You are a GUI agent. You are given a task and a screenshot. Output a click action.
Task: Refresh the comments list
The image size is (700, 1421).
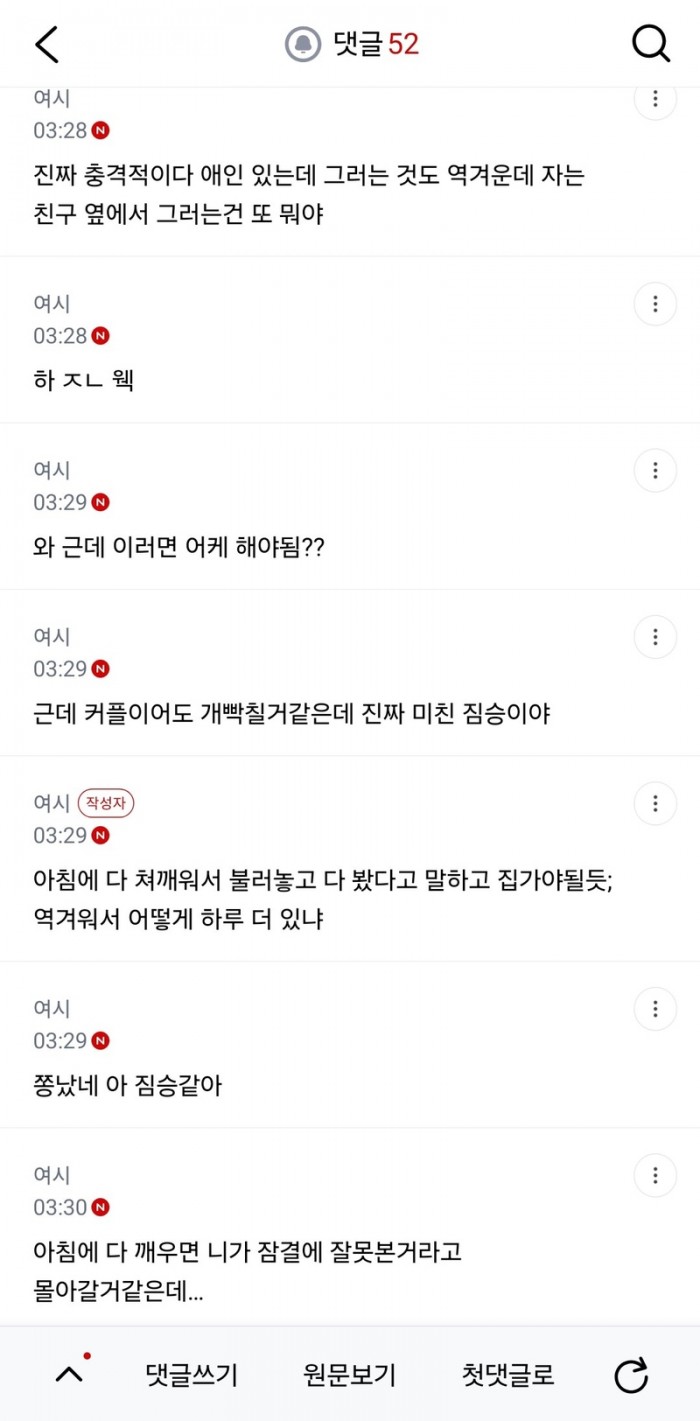(x=631, y=1376)
